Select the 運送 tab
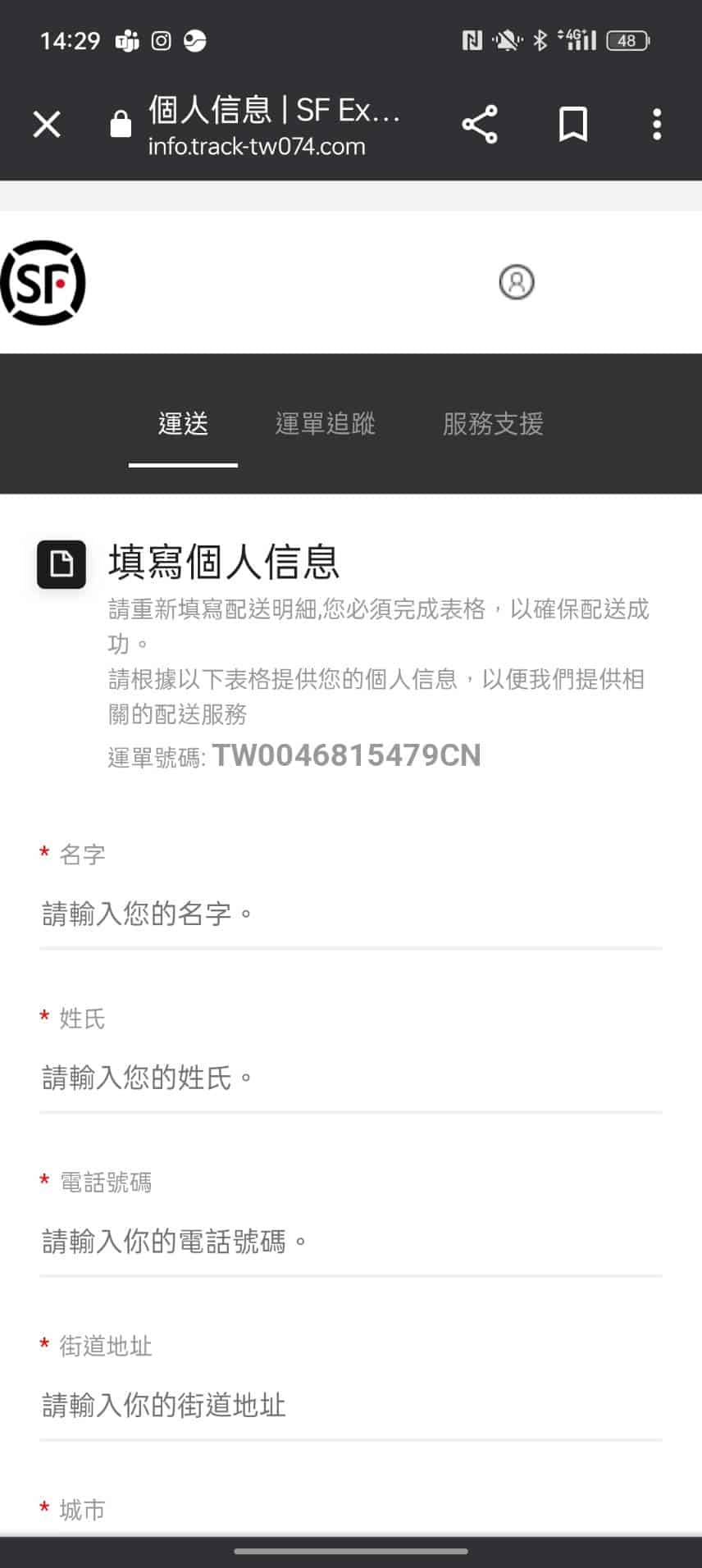This screenshot has height=1568, width=702. coord(183,424)
